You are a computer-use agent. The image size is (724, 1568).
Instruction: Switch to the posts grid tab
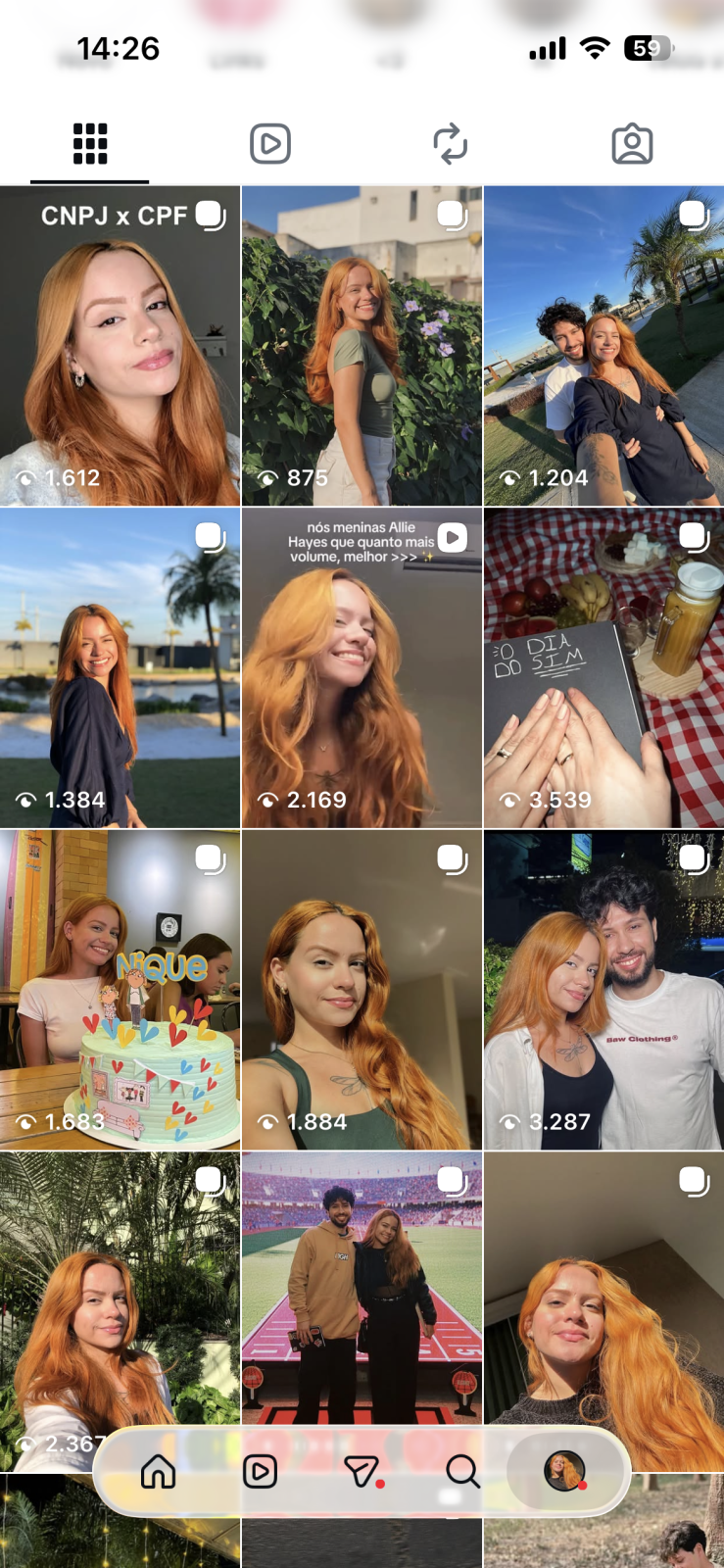coord(90,144)
